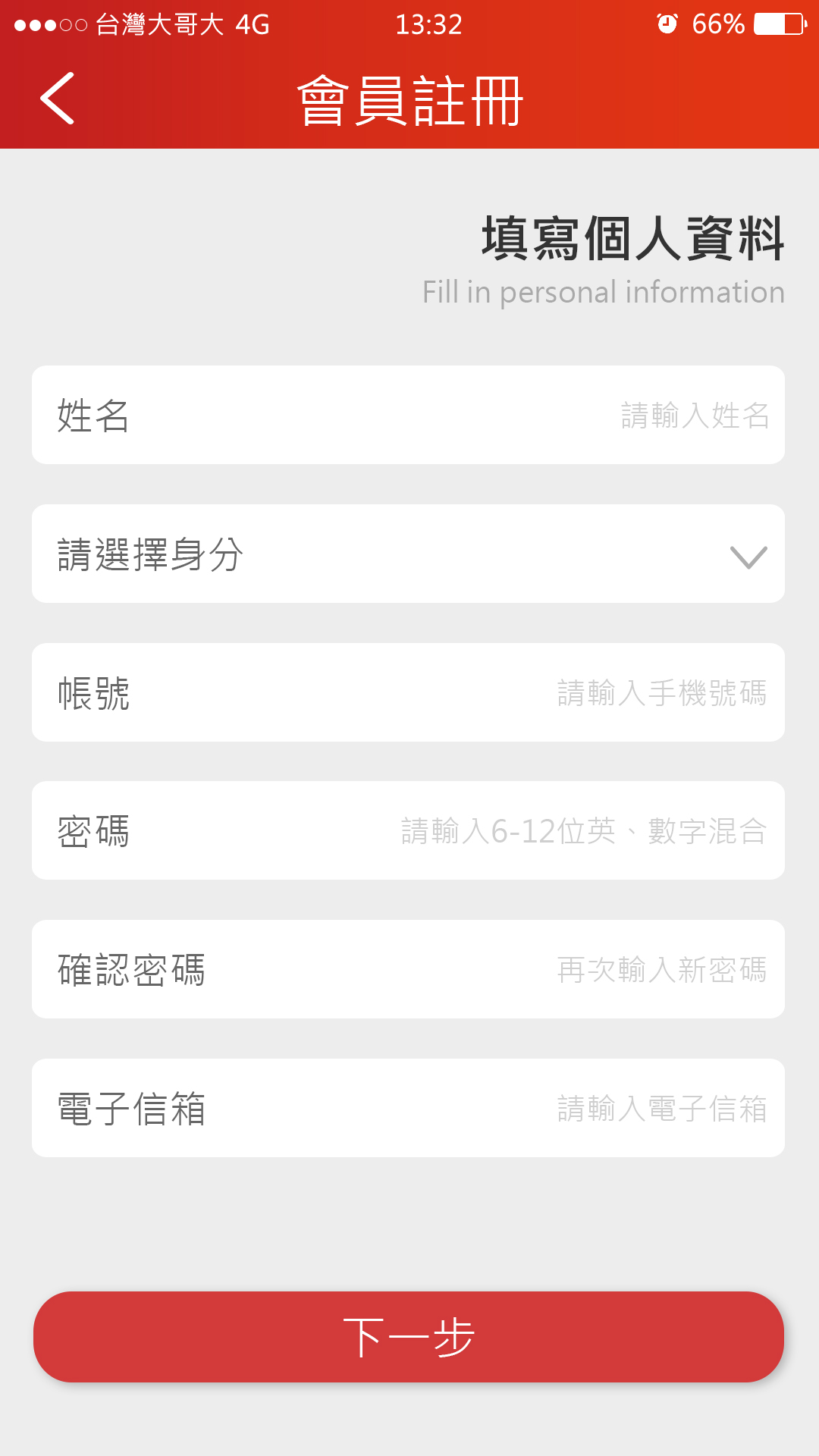
Task: Tap the 確認密碼 confirm password field
Action: coord(408,969)
